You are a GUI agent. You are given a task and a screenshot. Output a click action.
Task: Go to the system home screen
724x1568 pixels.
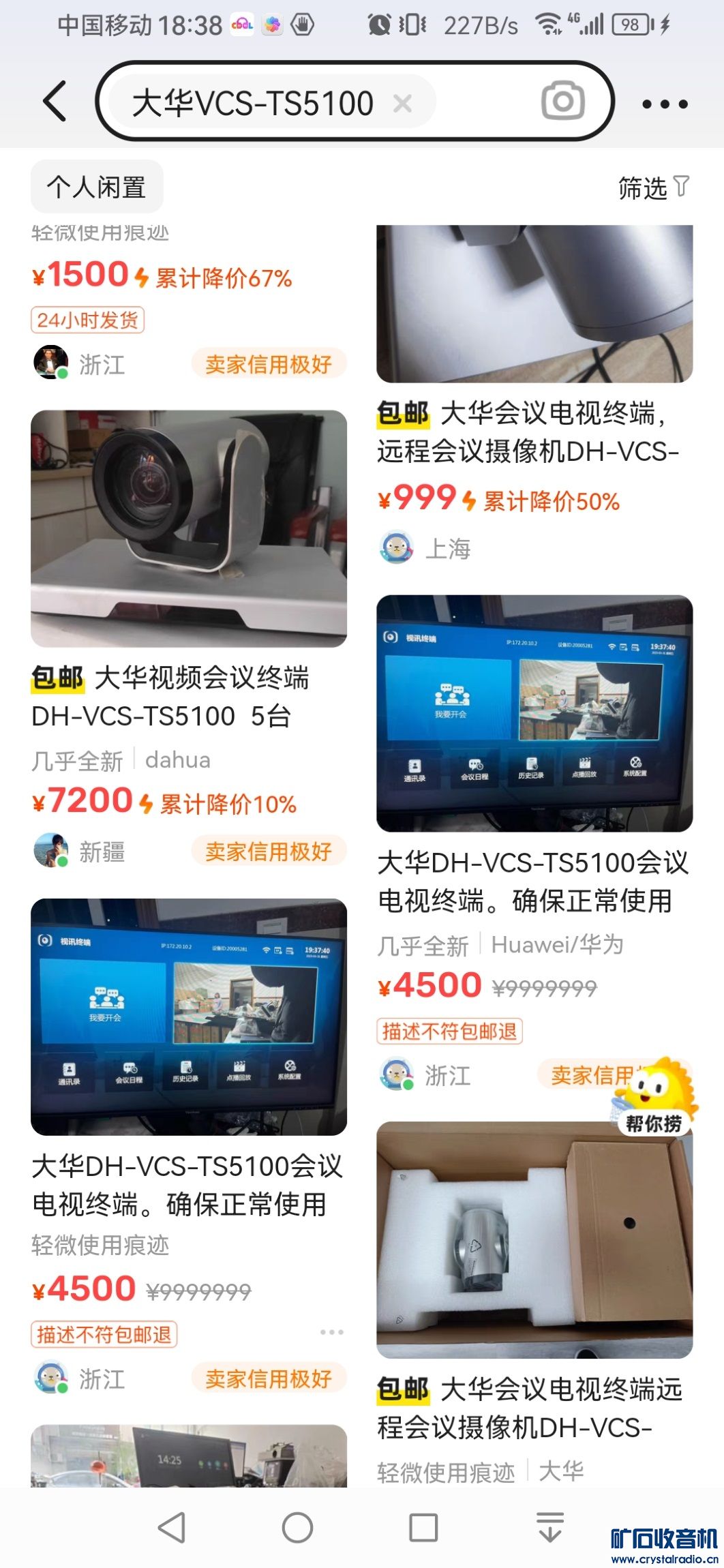point(297,1528)
